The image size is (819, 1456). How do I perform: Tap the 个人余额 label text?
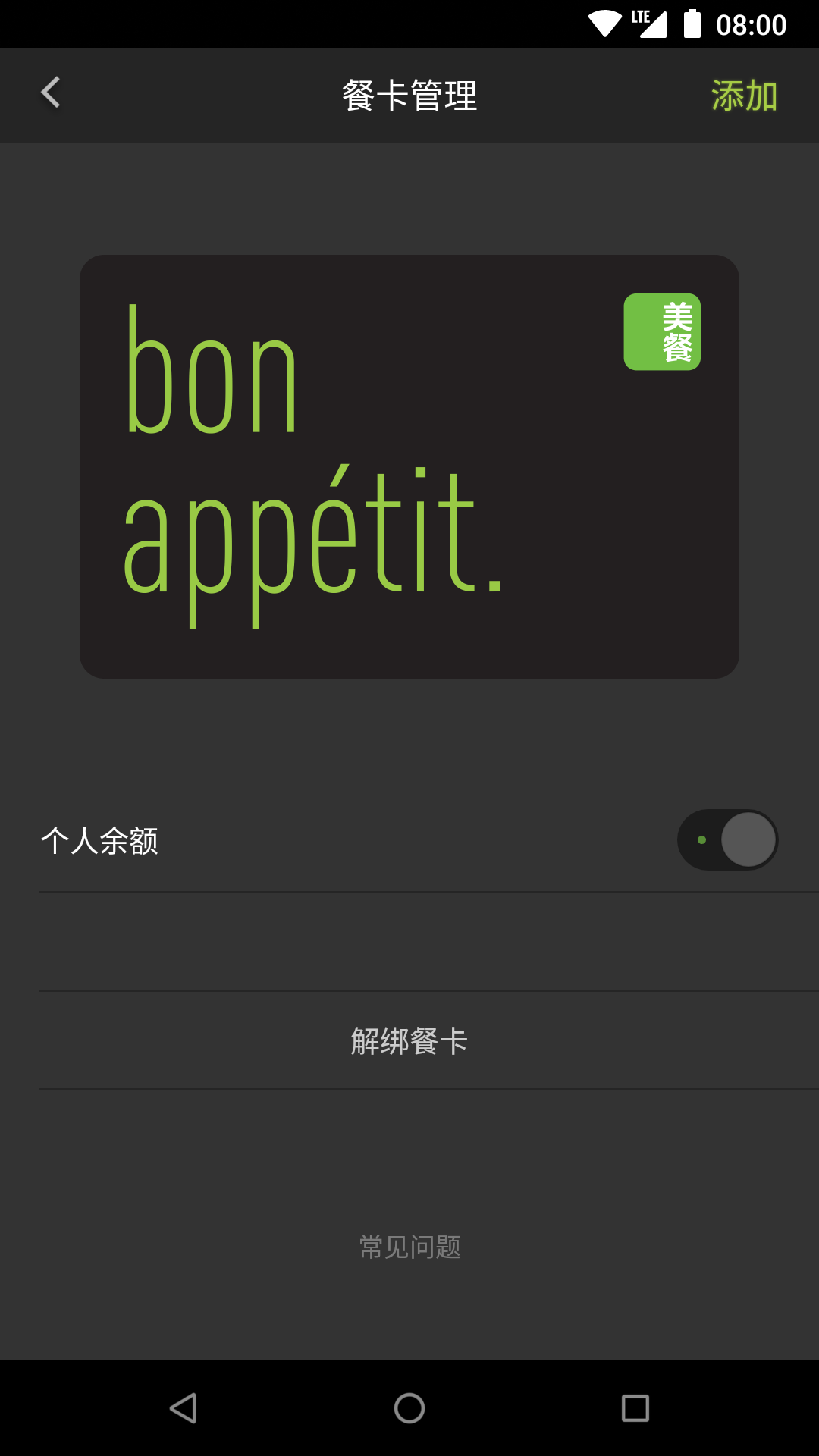click(x=99, y=840)
